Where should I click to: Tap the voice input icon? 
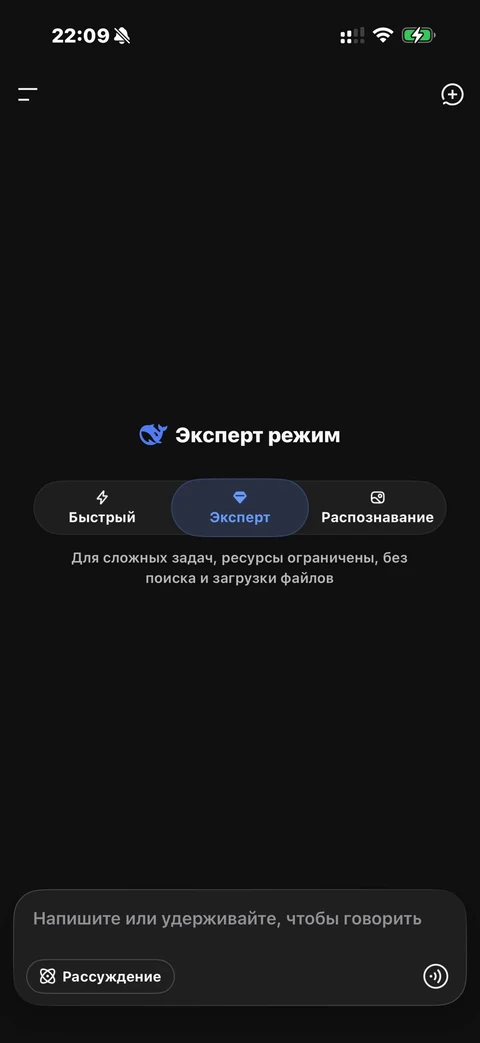point(435,976)
